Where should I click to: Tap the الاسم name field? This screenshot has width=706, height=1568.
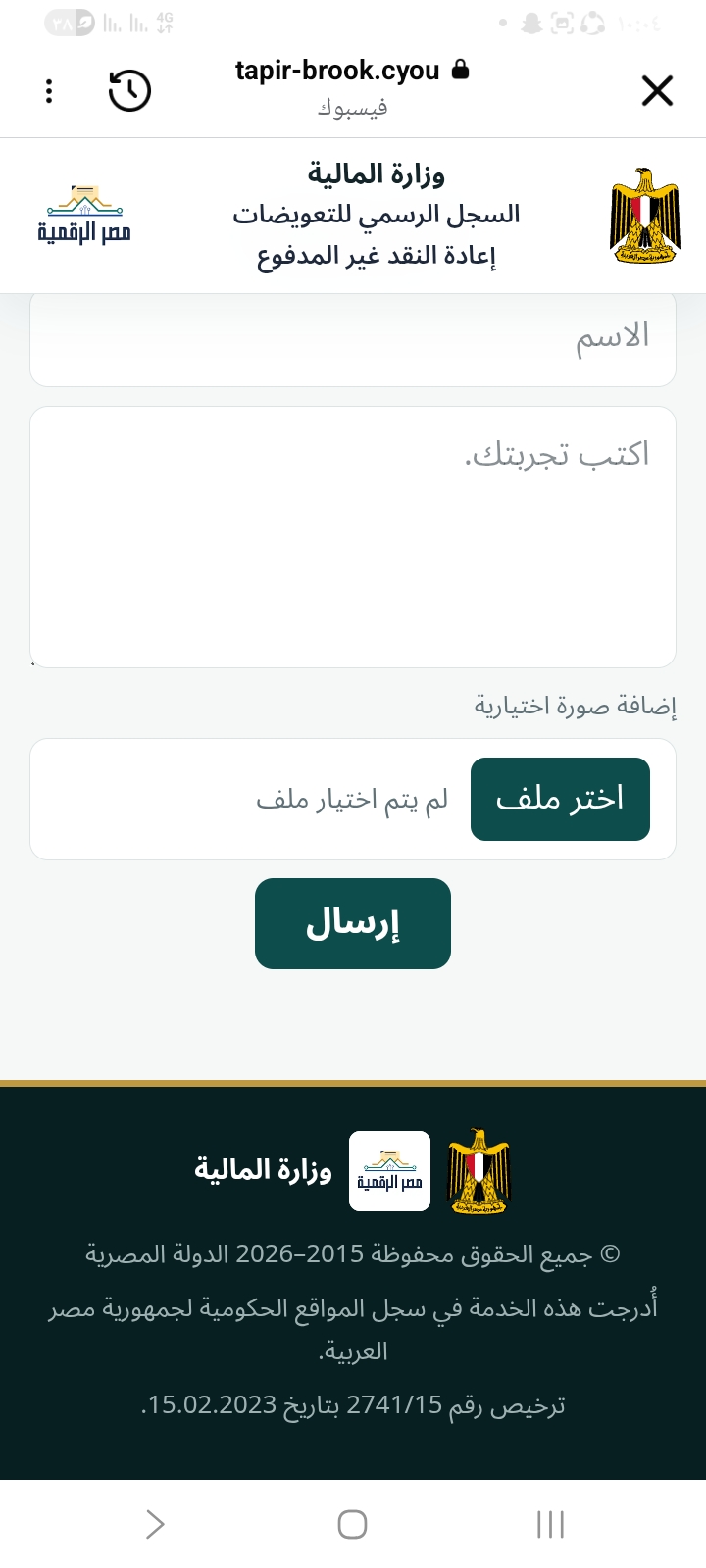click(x=353, y=338)
